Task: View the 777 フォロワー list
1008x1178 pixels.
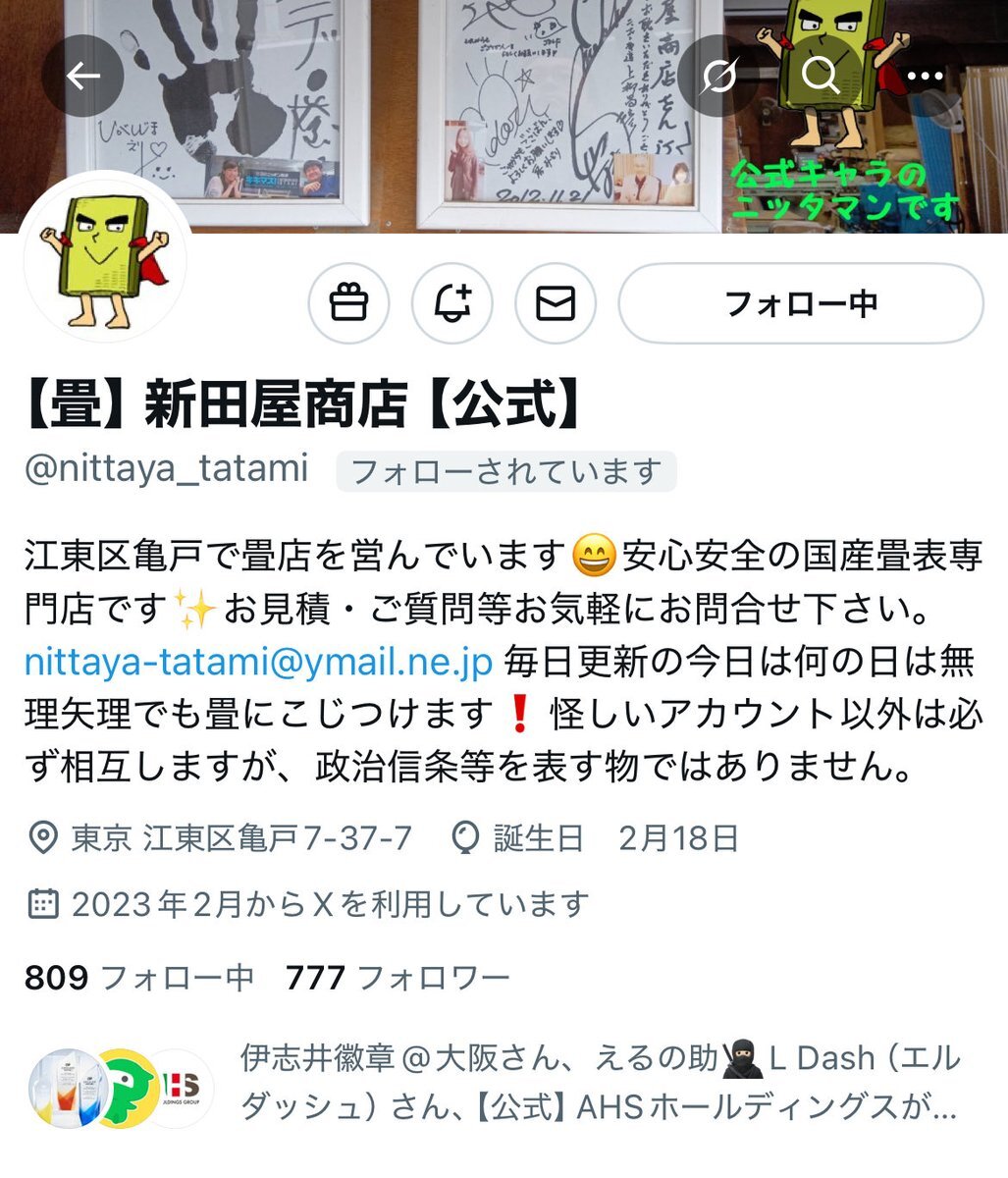Action: (398, 978)
